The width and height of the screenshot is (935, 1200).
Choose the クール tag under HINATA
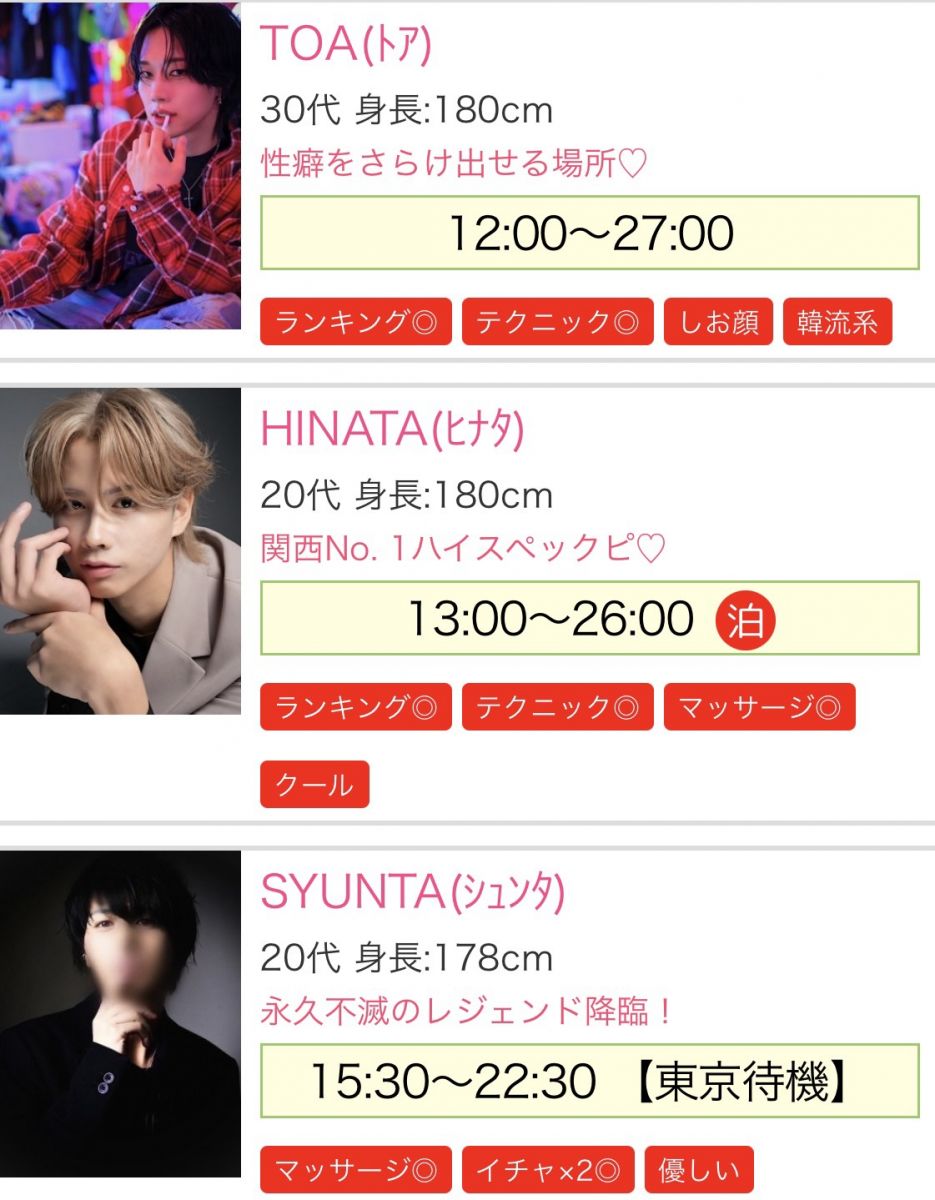pos(315,785)
